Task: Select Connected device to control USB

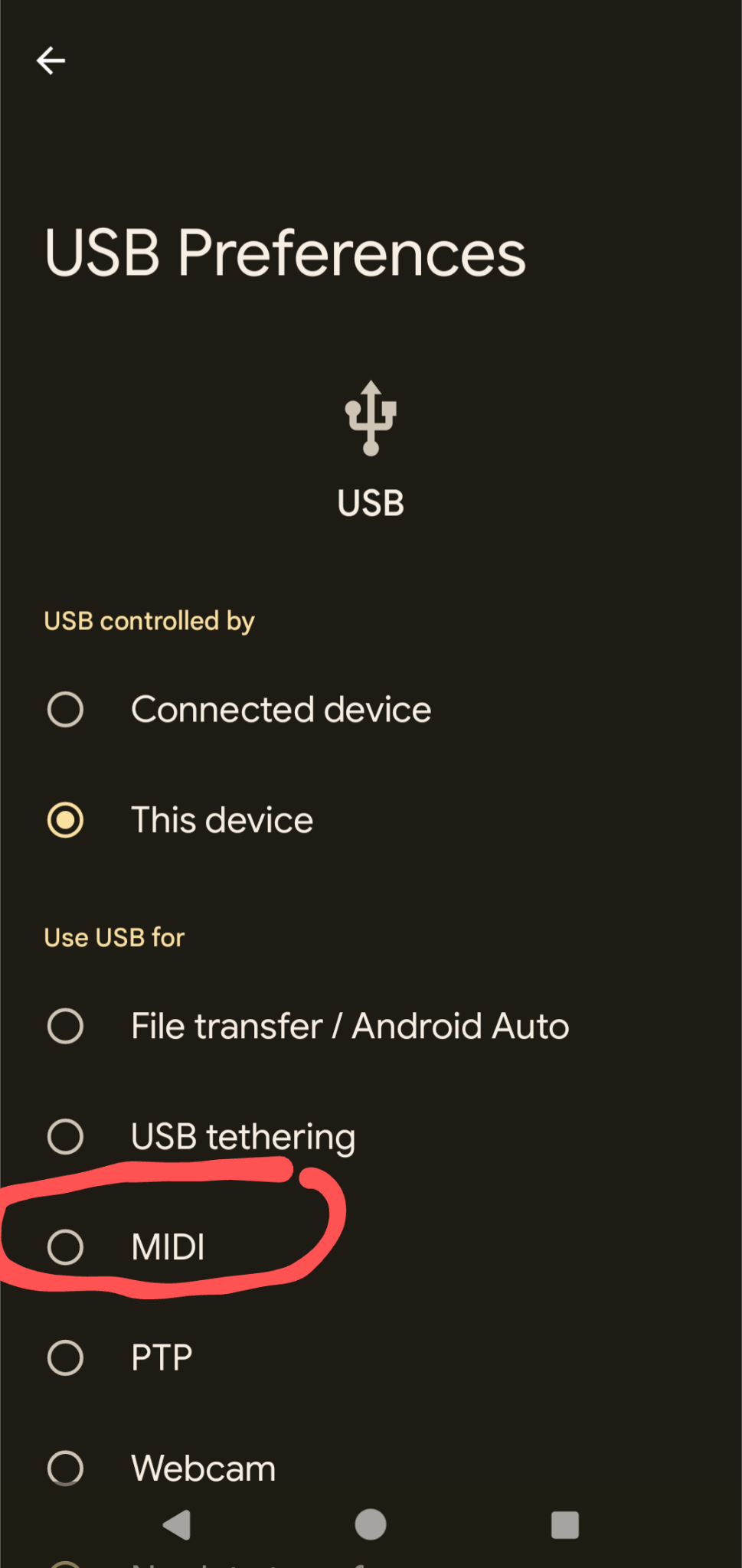Action: point(66,710)
